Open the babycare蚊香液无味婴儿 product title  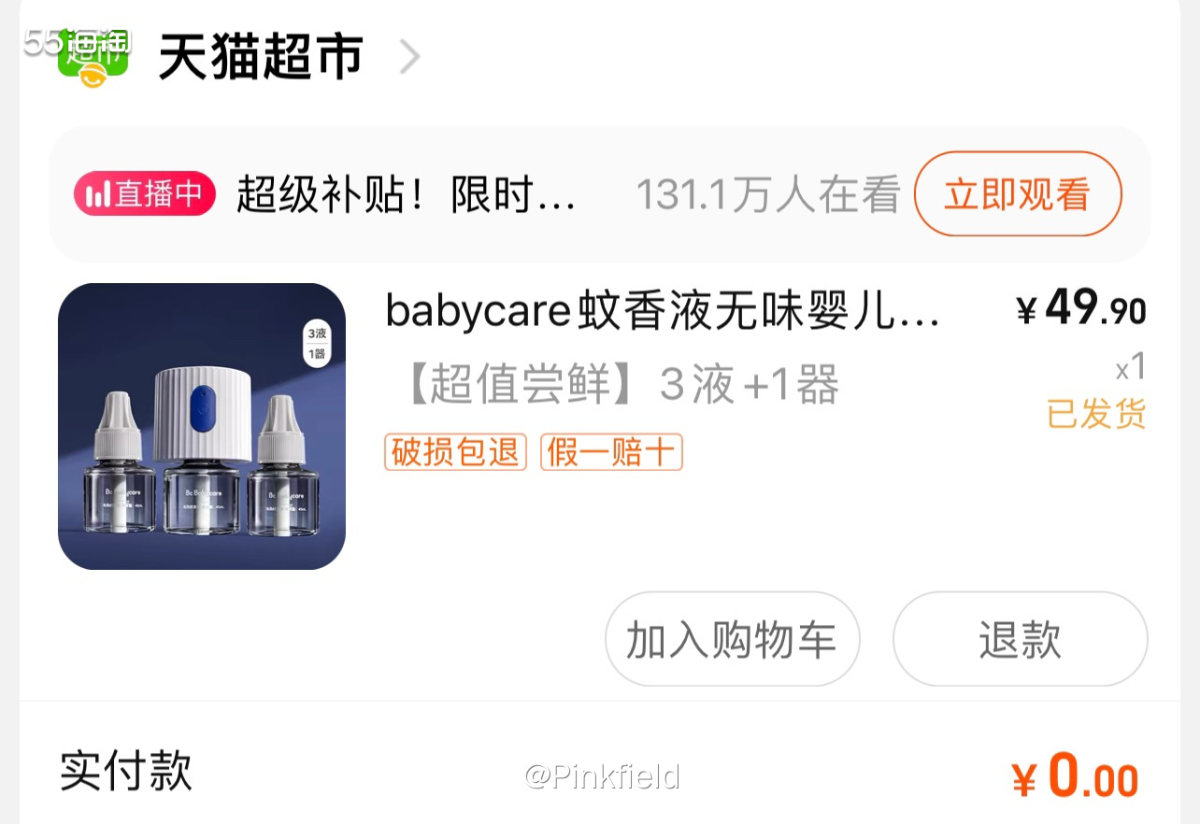(662, 311)
